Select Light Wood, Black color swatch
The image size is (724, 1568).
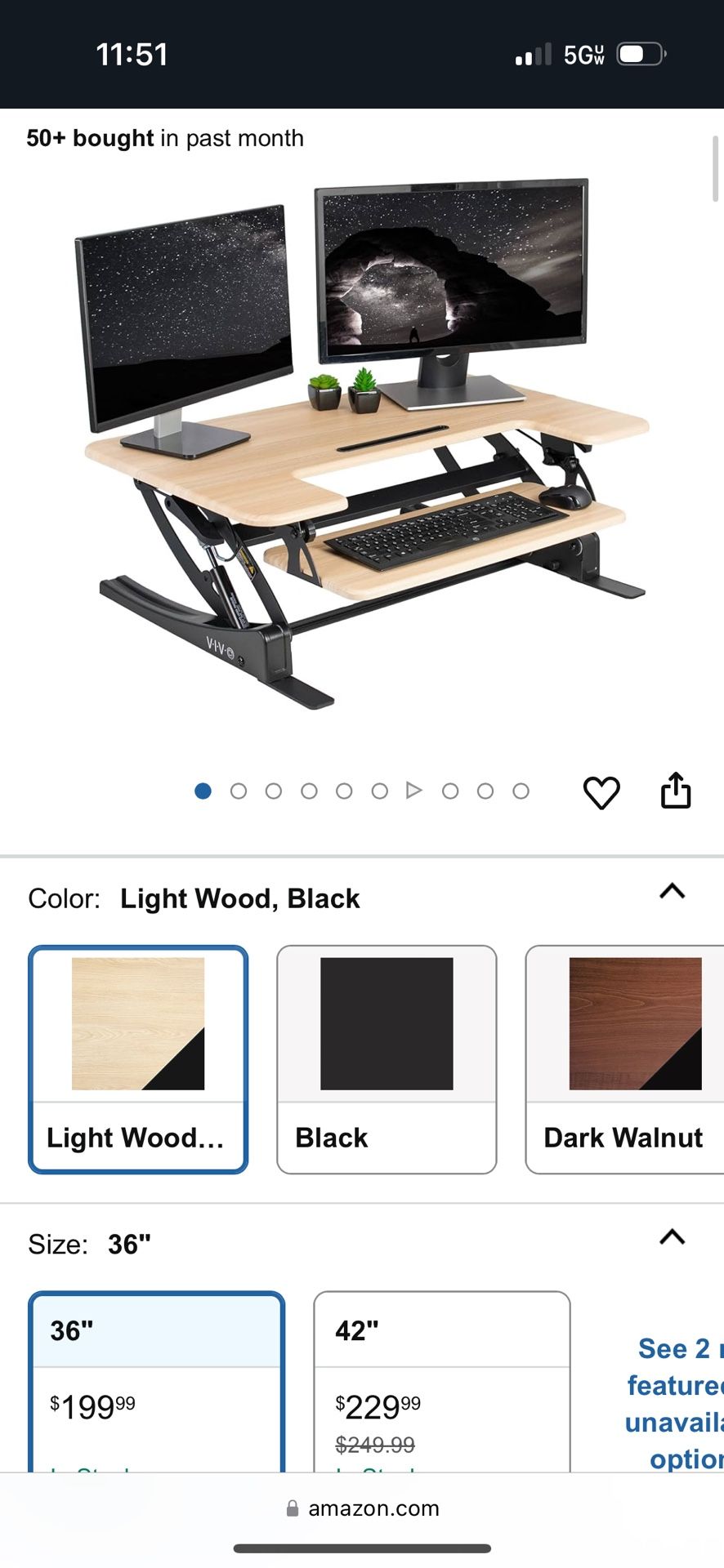click(x=138, y=1058)
